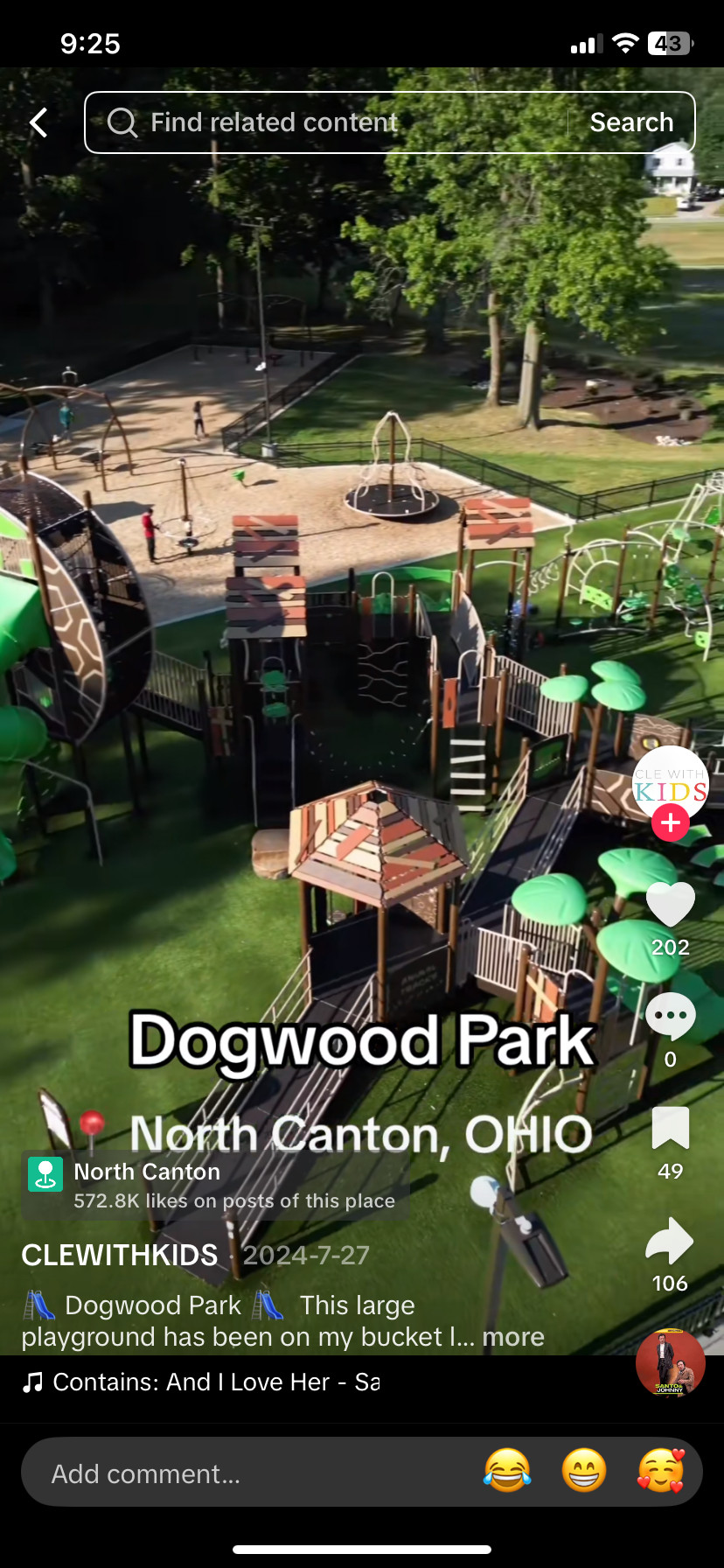Image resolution: width=724 pixels, height=1568 pixels.
Task: Follow the creator with the plus badge
Action: point(671,822)
